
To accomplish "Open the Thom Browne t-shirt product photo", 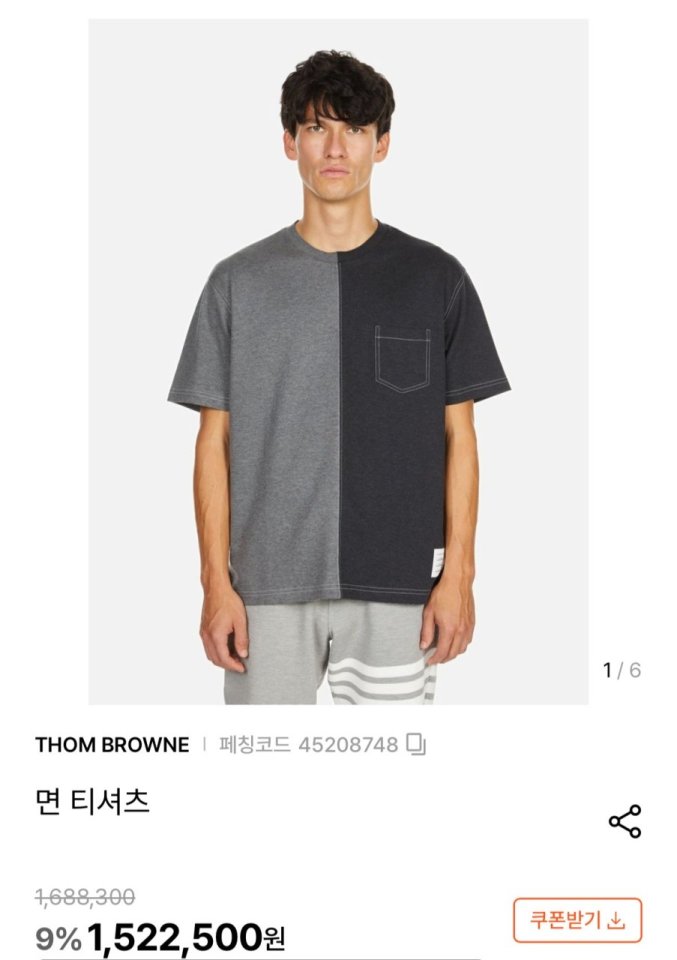I will click(338, 360).
